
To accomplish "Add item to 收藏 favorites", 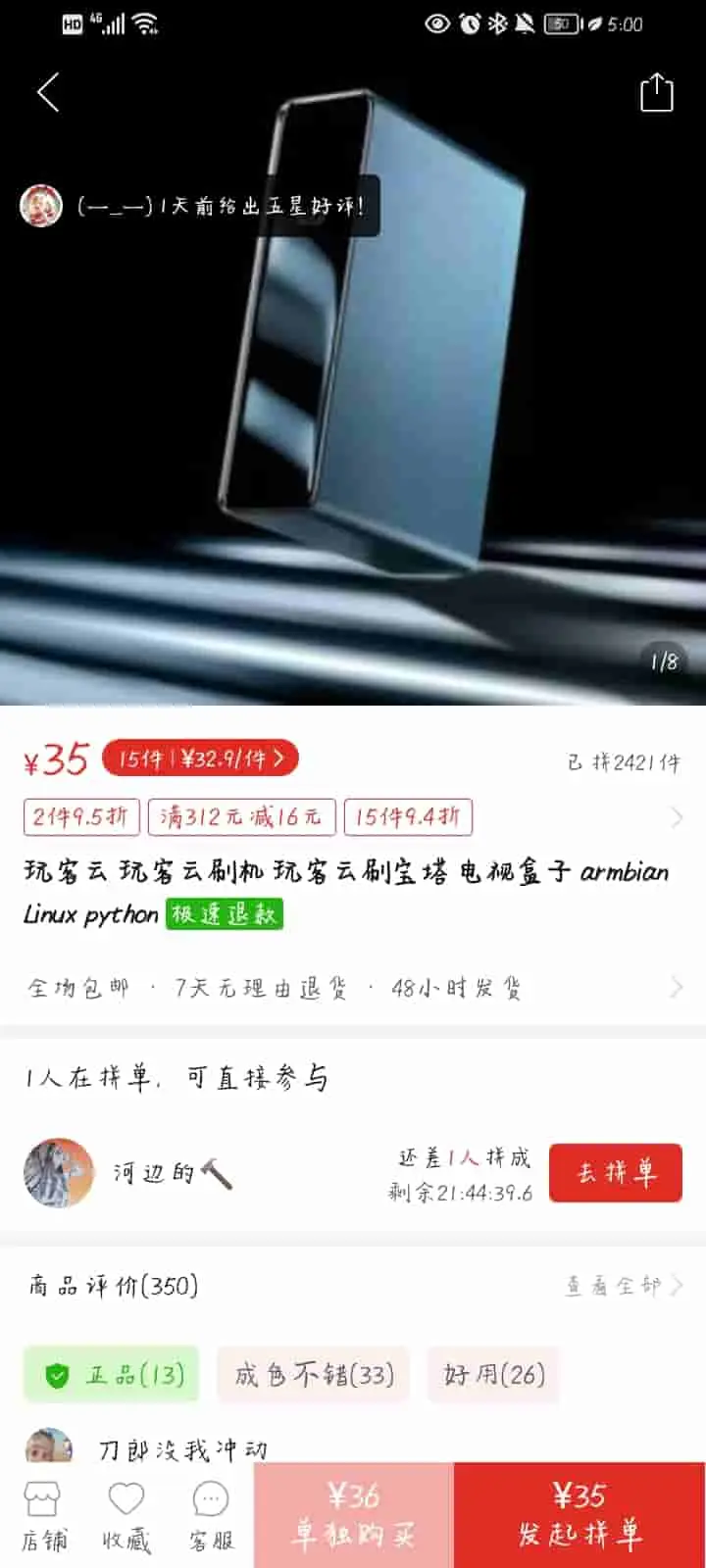I will point(126,1516).
